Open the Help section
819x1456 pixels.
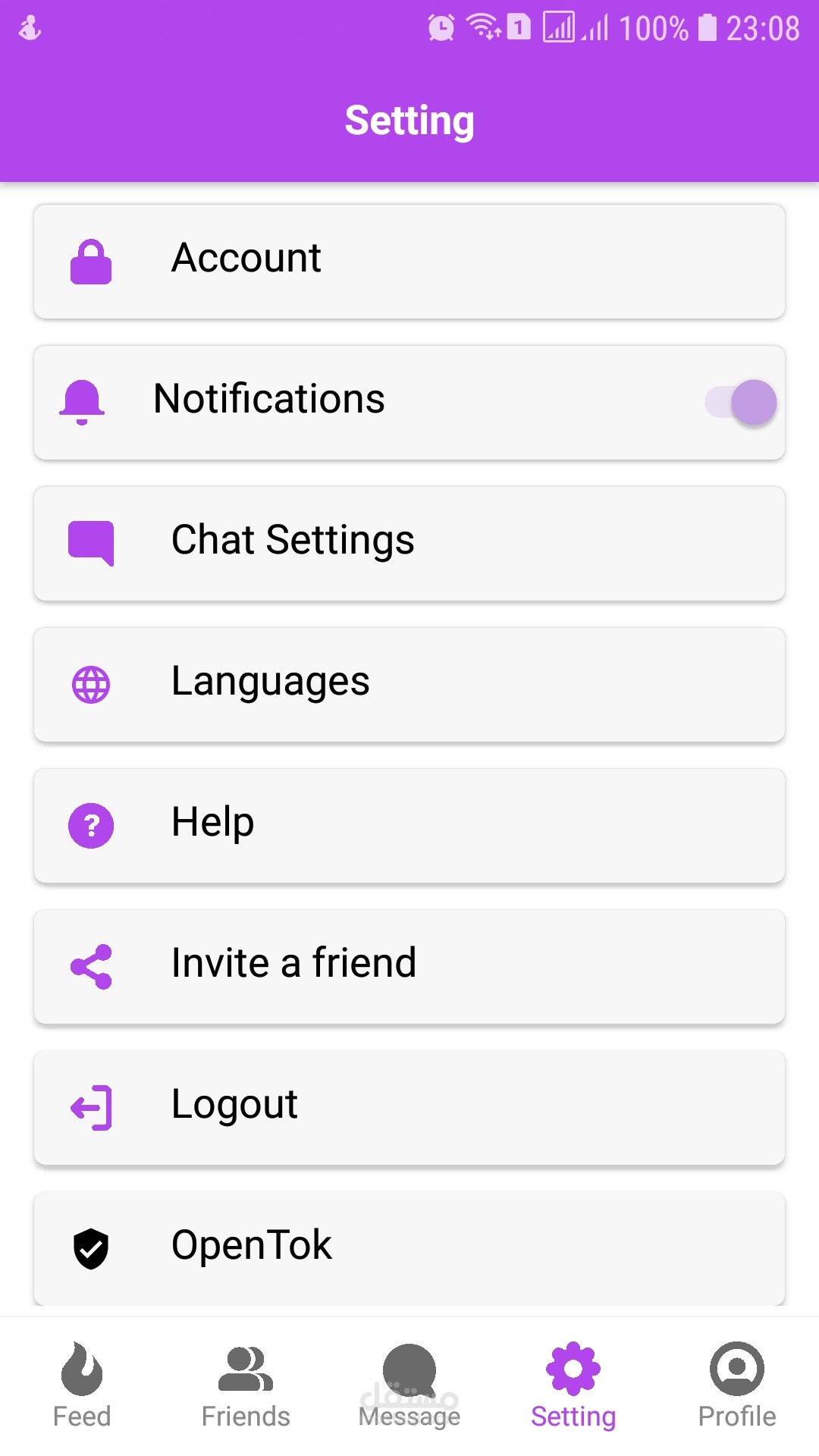coord(409,825)
